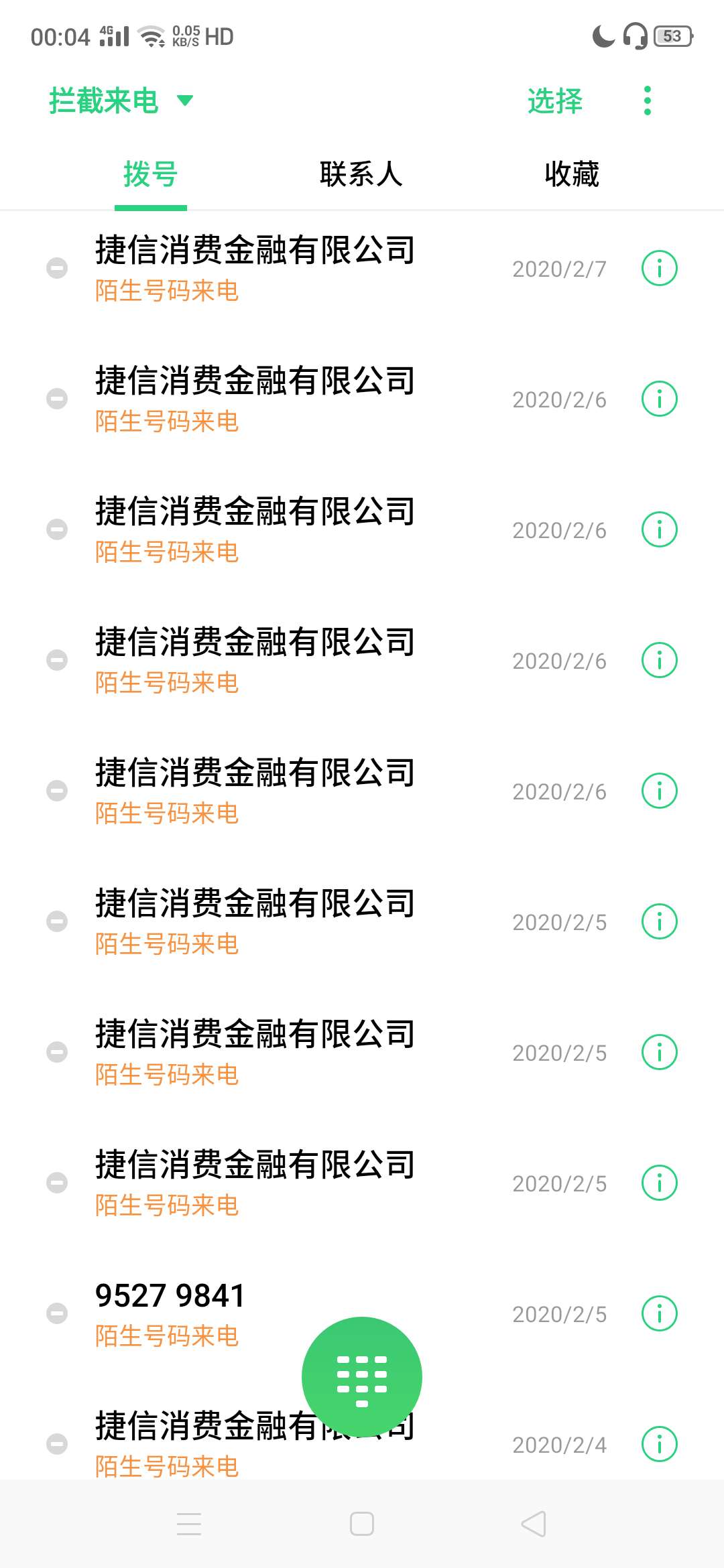
Task: Select the 拨号 tab
Action: coord(151,174)
